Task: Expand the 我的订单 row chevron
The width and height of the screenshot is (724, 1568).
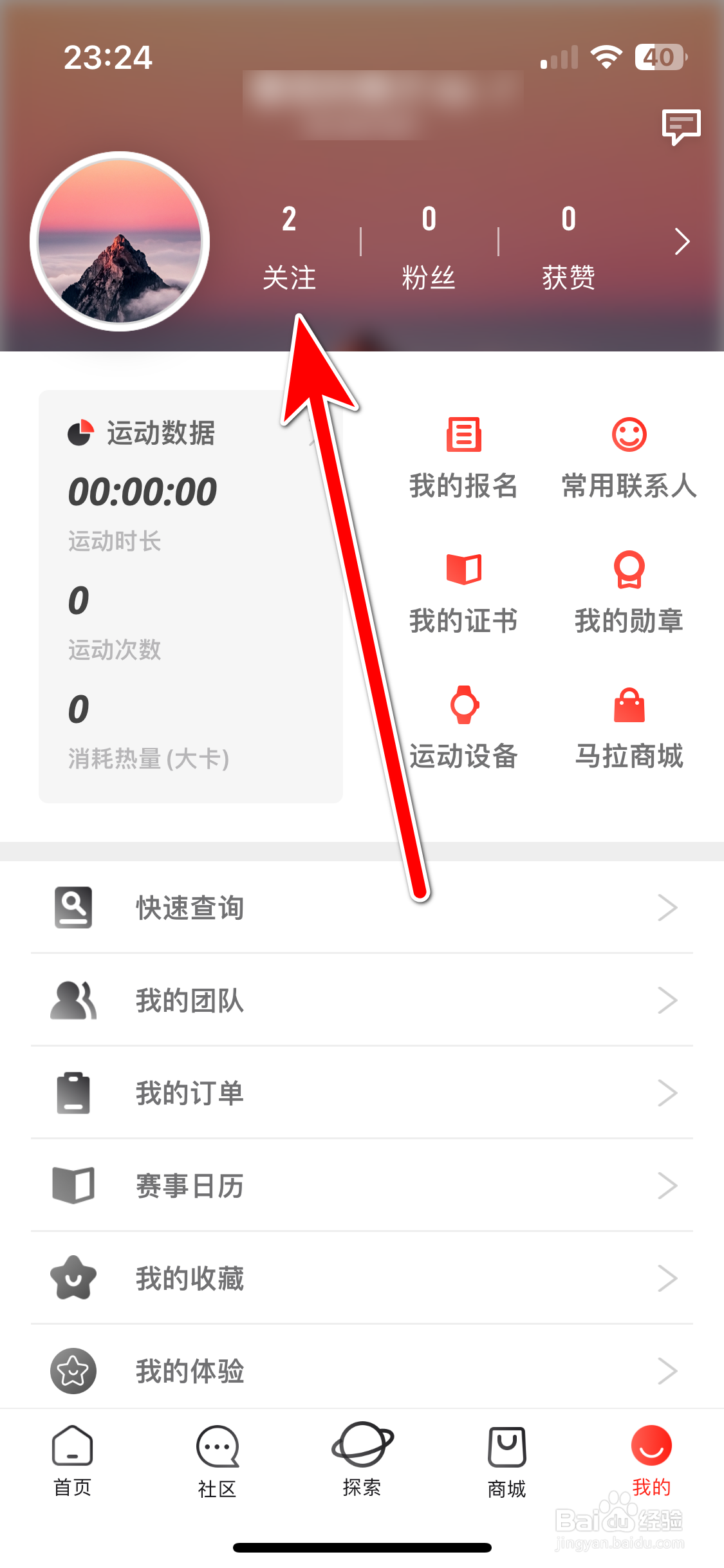Action: [x=668, y=1092]
